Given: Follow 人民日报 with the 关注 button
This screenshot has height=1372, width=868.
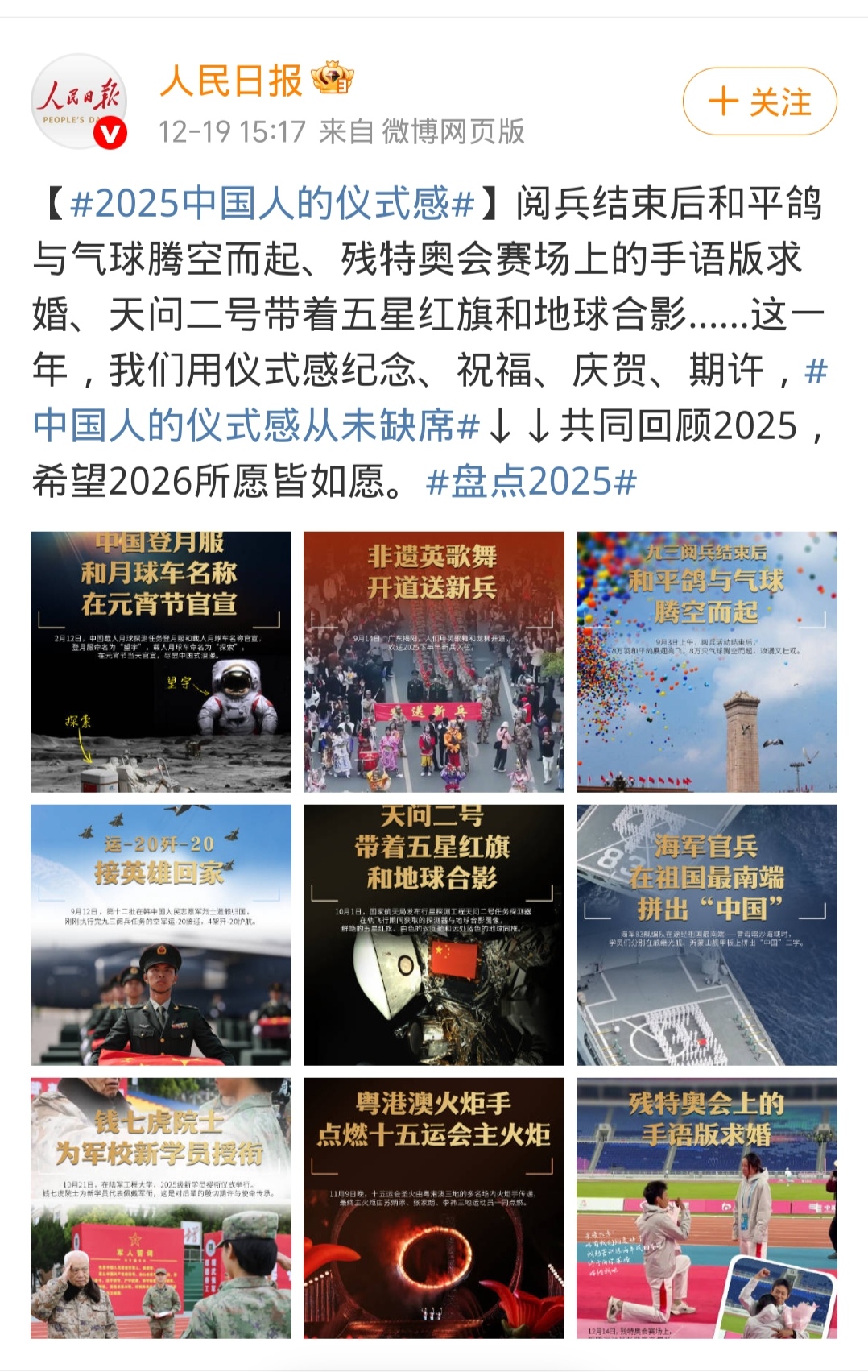Looking at the screenshot, I should point(759,102).
